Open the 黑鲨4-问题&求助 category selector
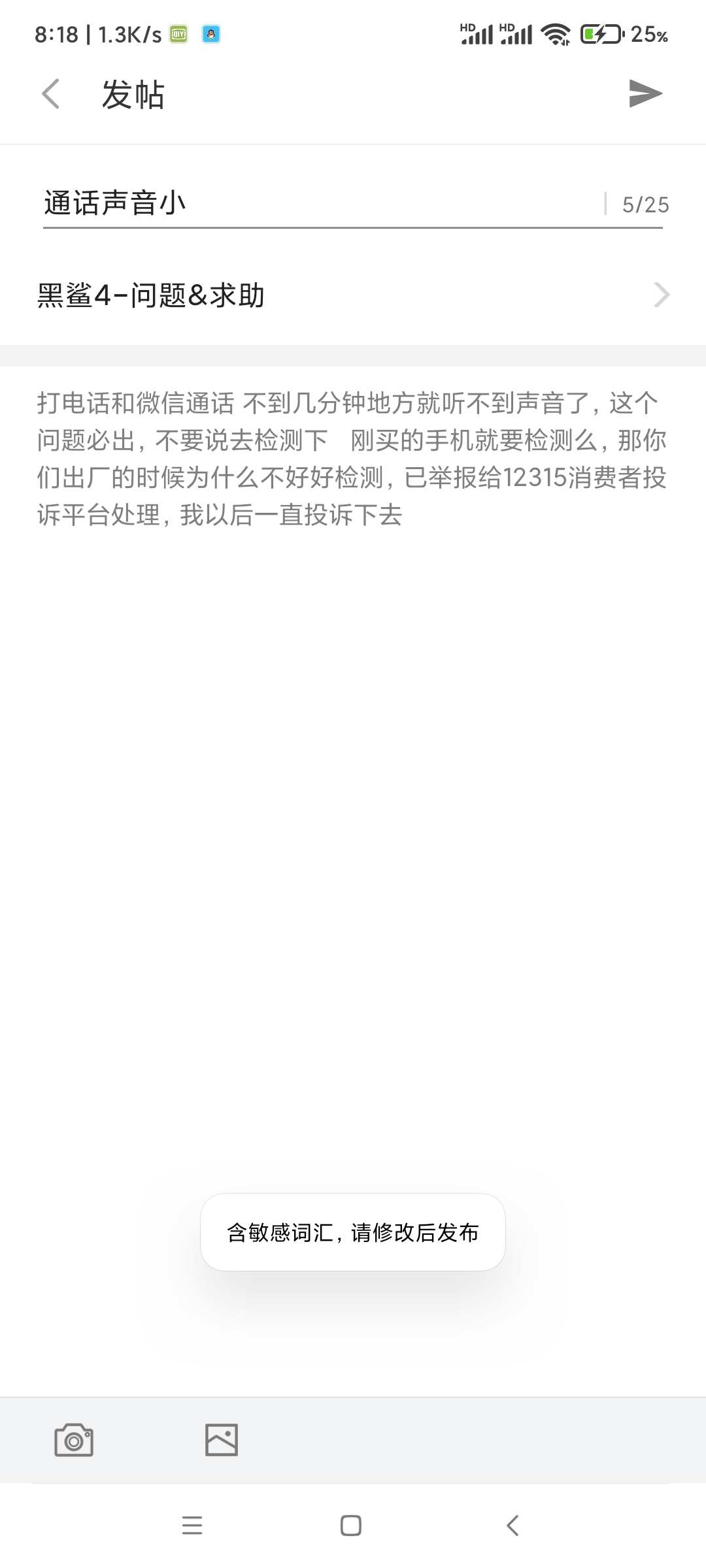 [x=353, y=295]
